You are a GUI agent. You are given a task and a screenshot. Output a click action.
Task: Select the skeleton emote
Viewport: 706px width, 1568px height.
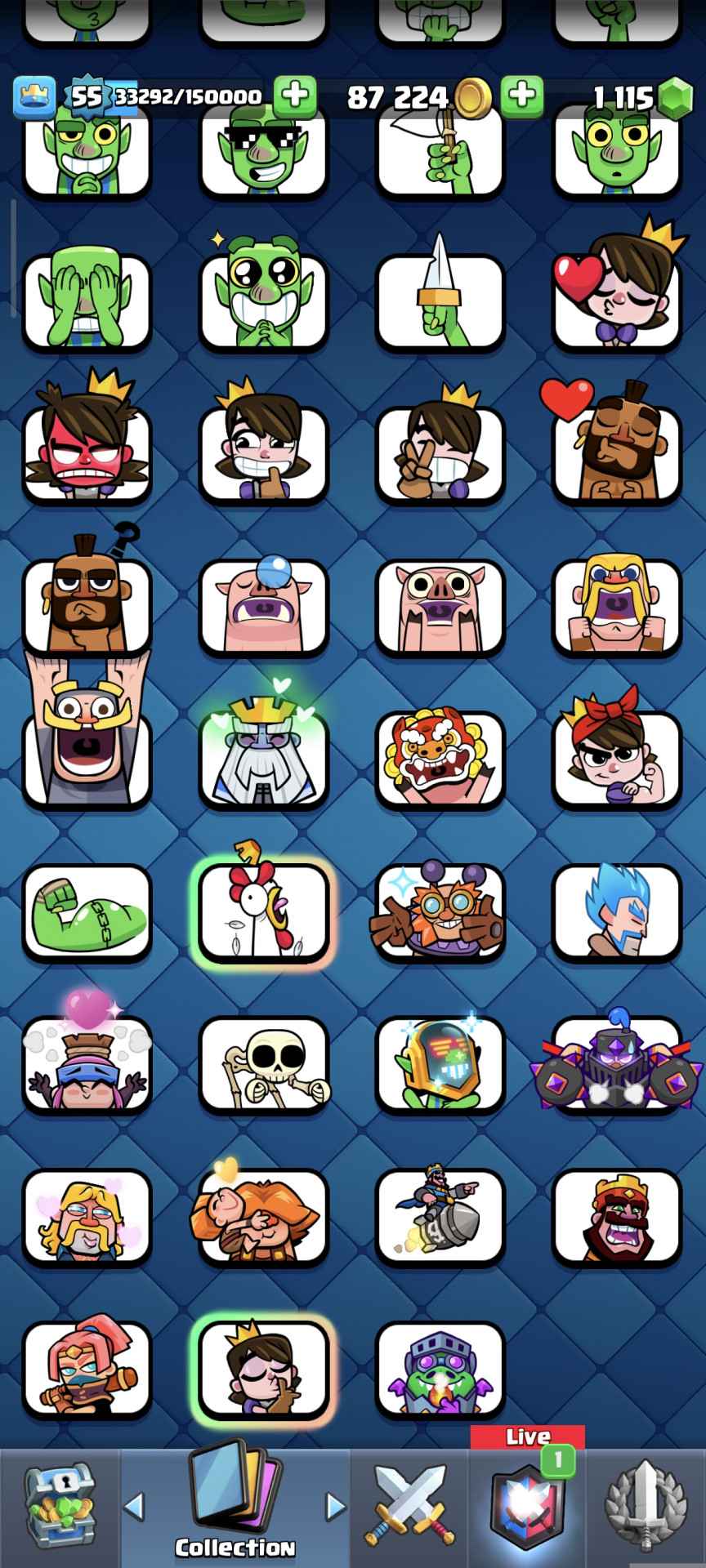pos(263,1064)
